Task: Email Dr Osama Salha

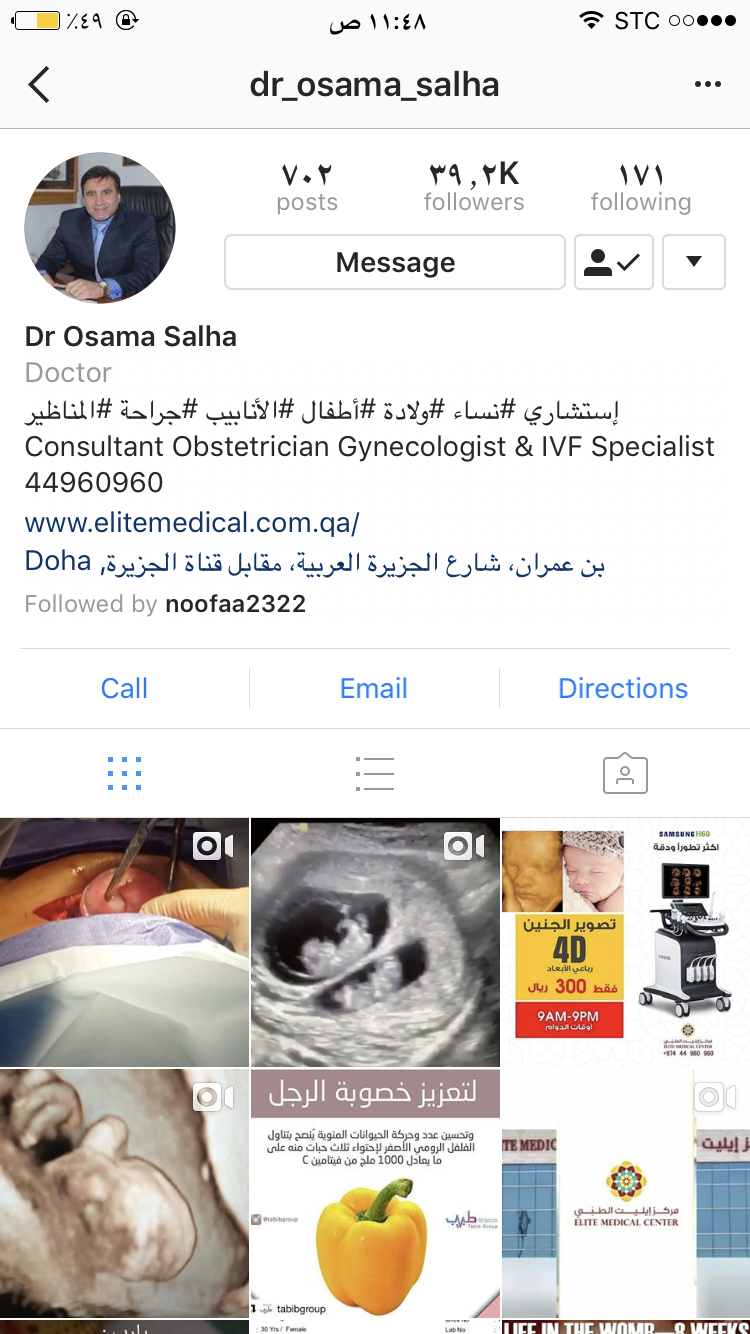Action: (373, 688)
